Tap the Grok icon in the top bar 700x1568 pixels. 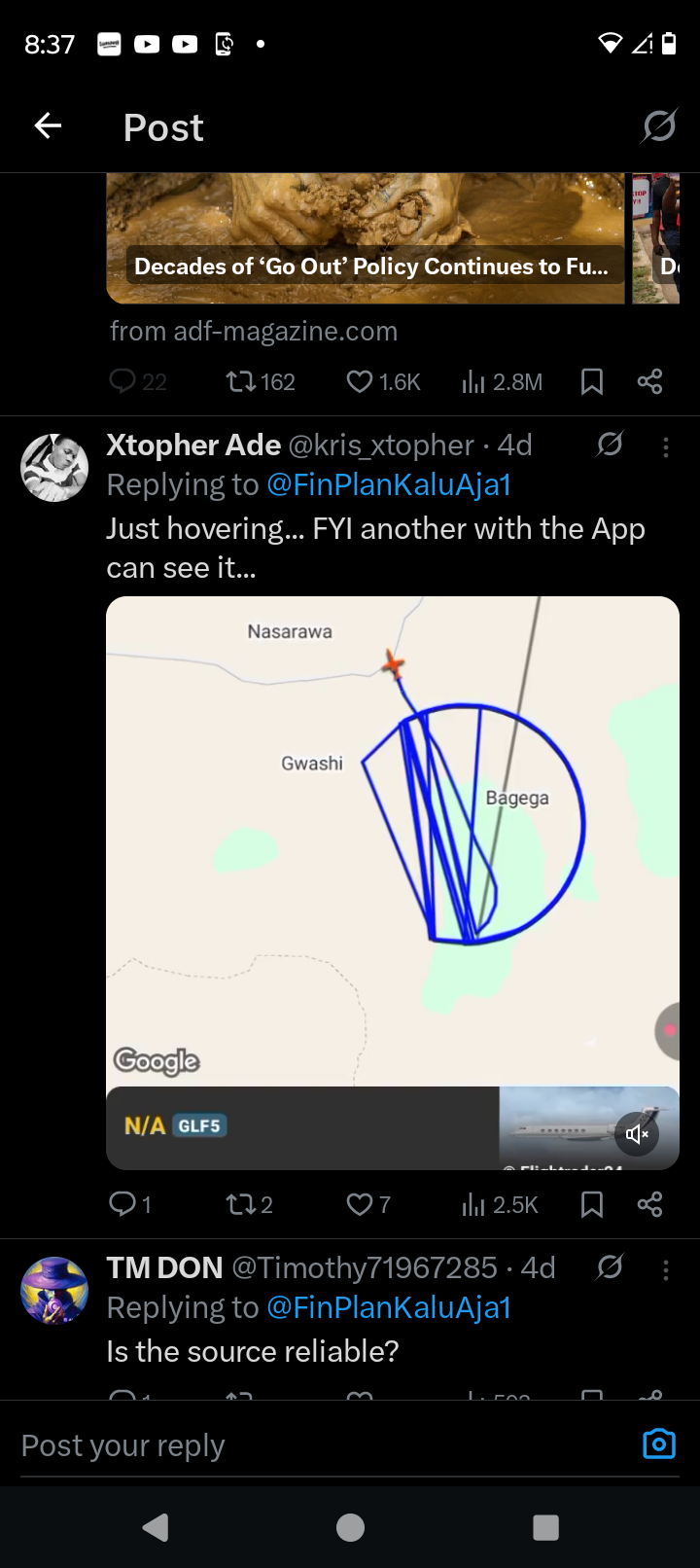pos(659,125)
